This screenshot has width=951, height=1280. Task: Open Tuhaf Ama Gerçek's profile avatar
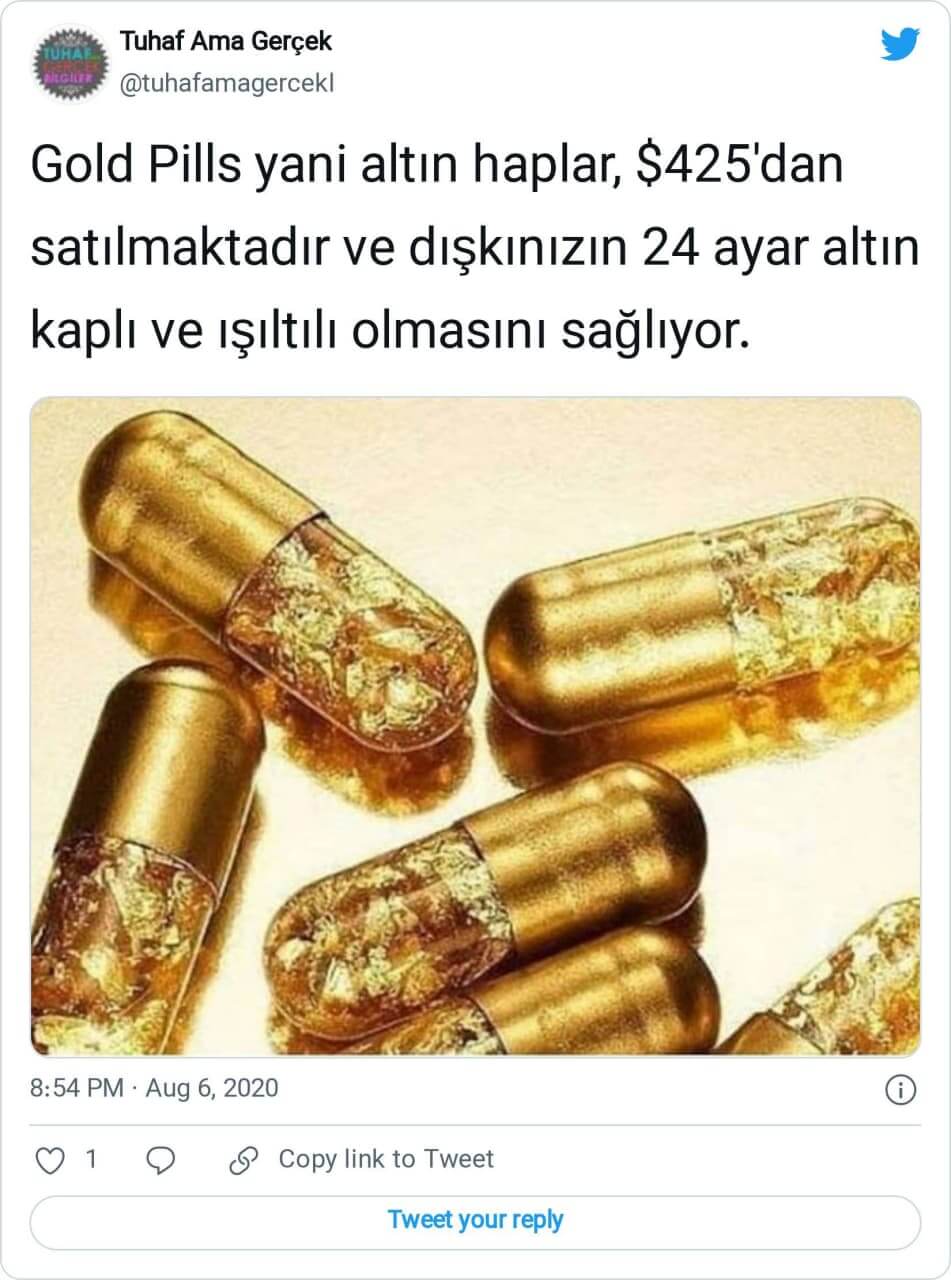point(70,61)
